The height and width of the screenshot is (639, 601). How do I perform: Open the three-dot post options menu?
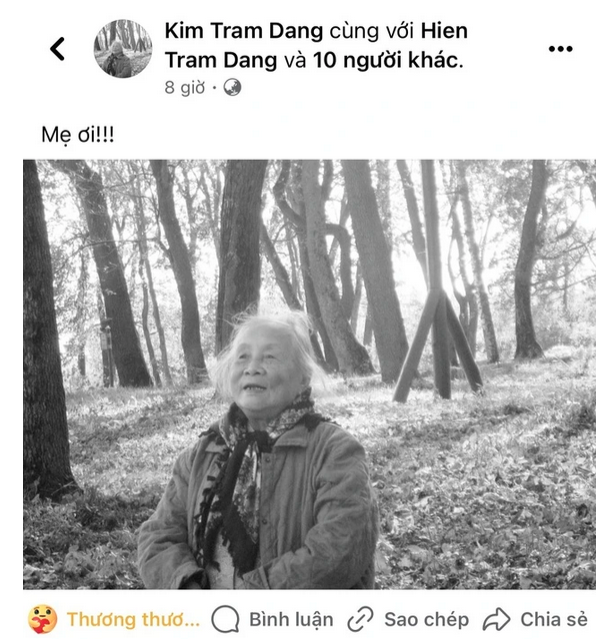(561, 49)
